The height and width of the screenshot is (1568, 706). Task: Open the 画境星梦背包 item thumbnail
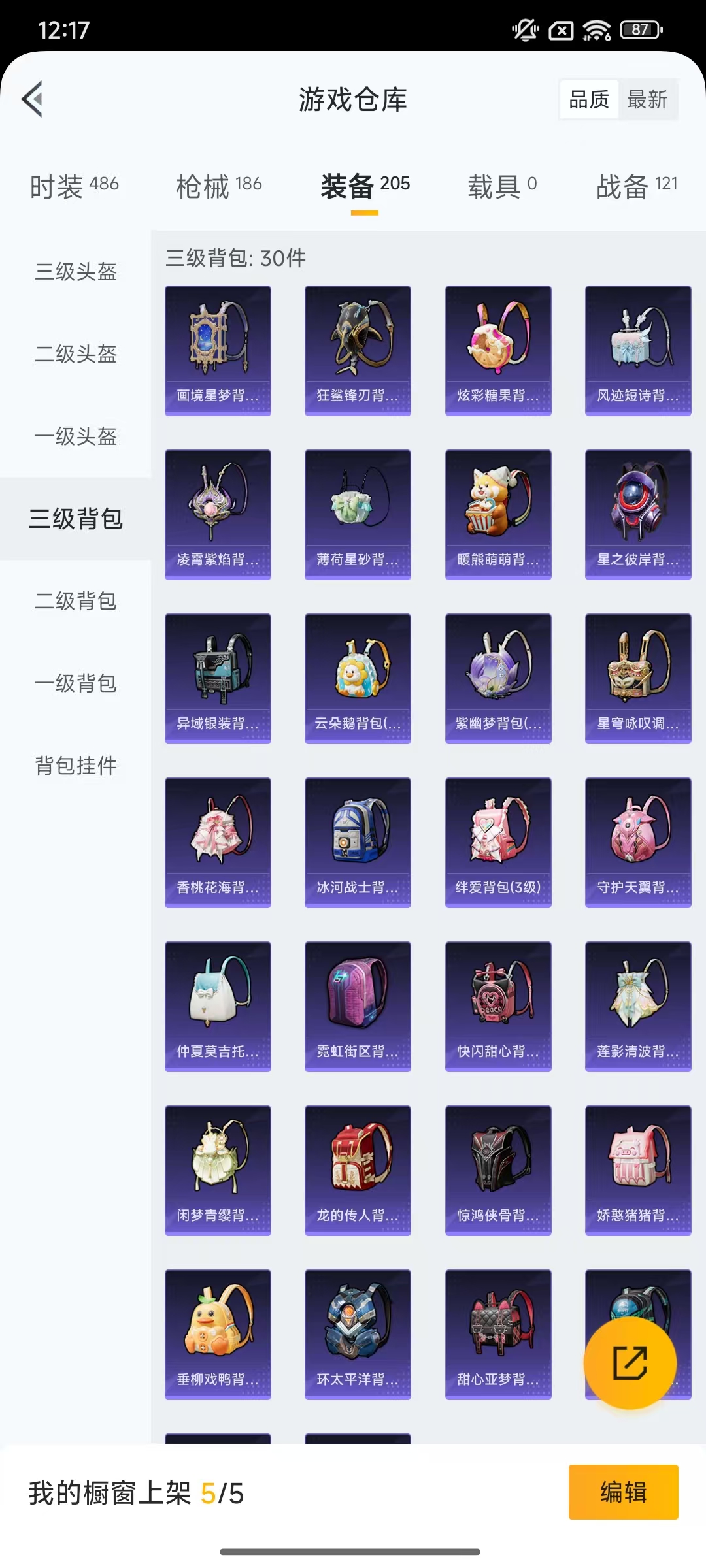pyautogui.click(x=218, y=350)
